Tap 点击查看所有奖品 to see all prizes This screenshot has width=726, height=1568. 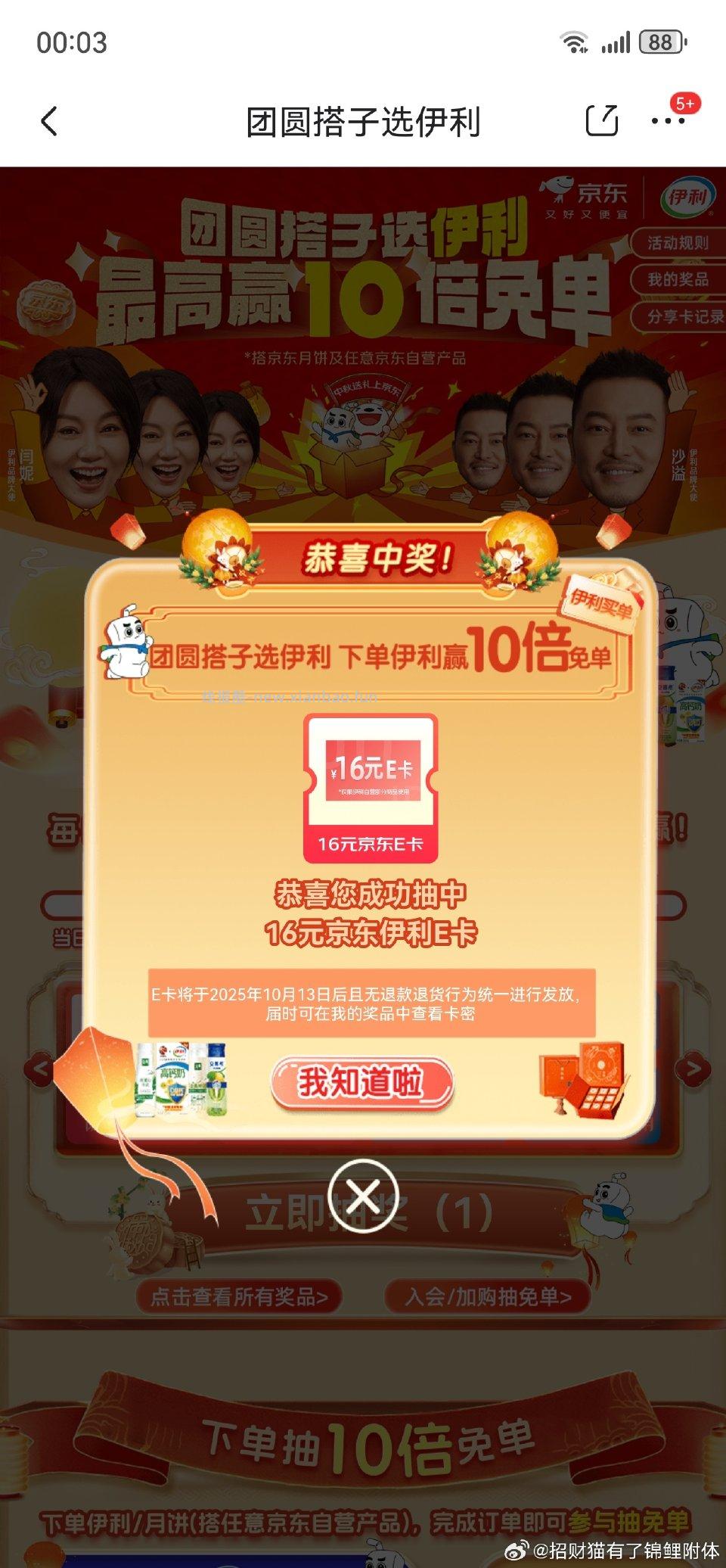tap(239, 1297)
